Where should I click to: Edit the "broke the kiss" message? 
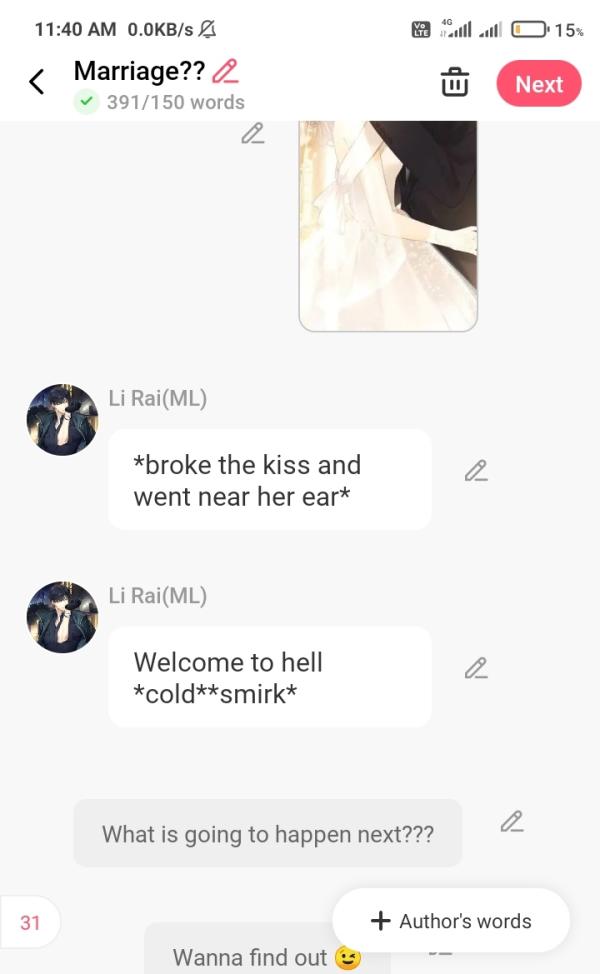[x=476, y=471]
